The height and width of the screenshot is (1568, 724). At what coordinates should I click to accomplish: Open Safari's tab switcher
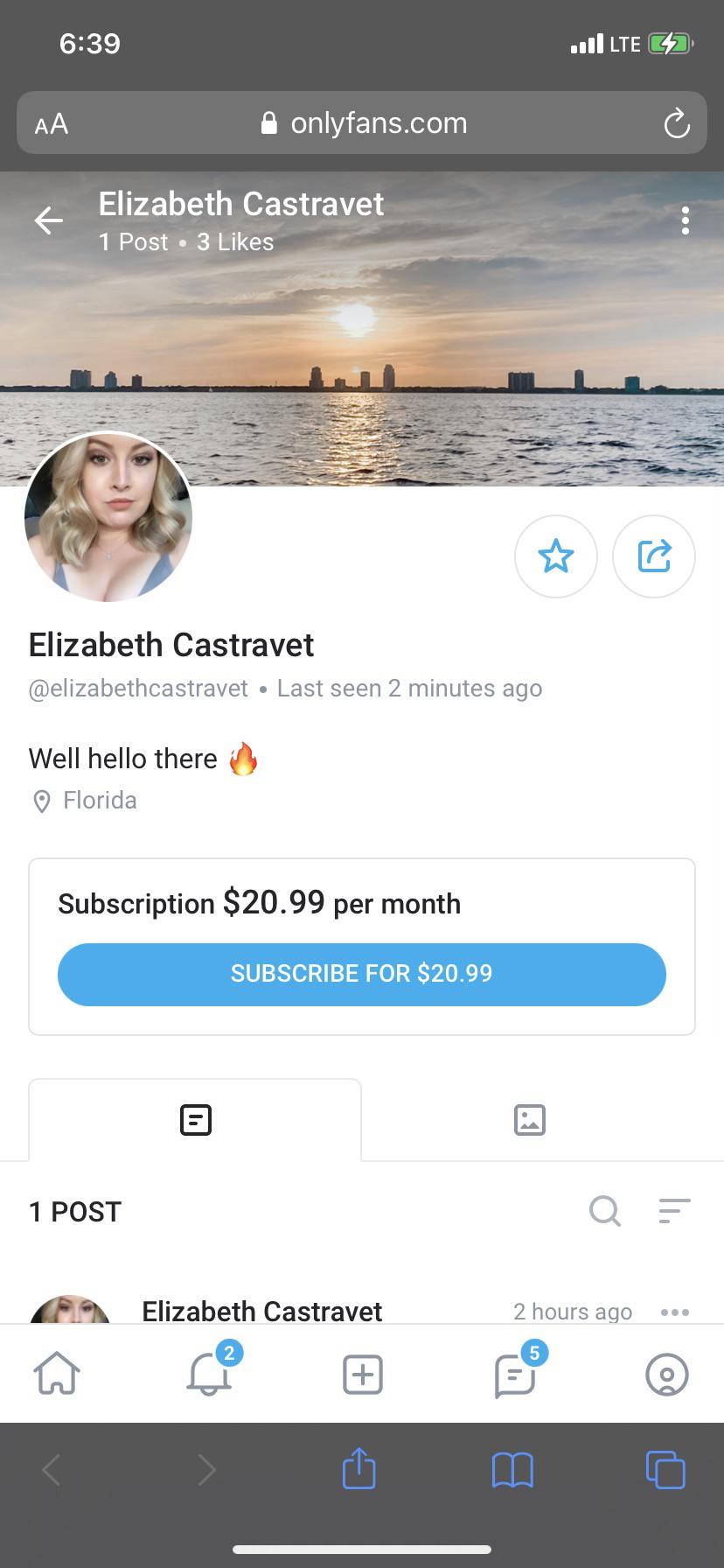tap(665, 1470)
